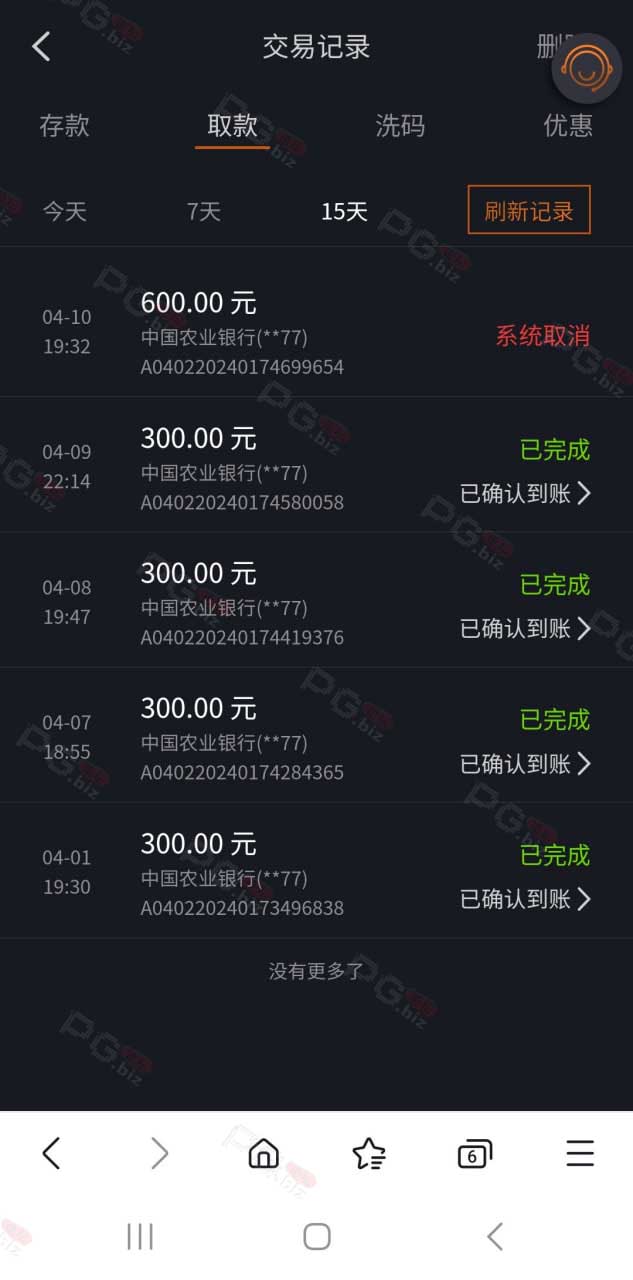
Task: Switch to the 洗码 tab
Action: 400,126
